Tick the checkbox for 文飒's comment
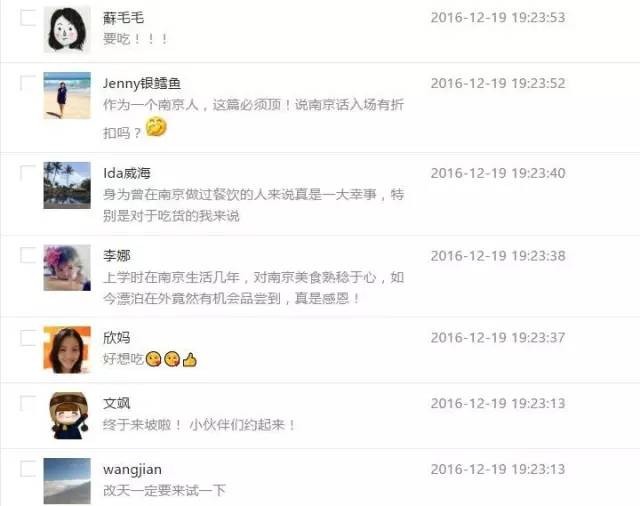Image resolution: width=640 pixels, height=506 pixels. click(27, 401)
